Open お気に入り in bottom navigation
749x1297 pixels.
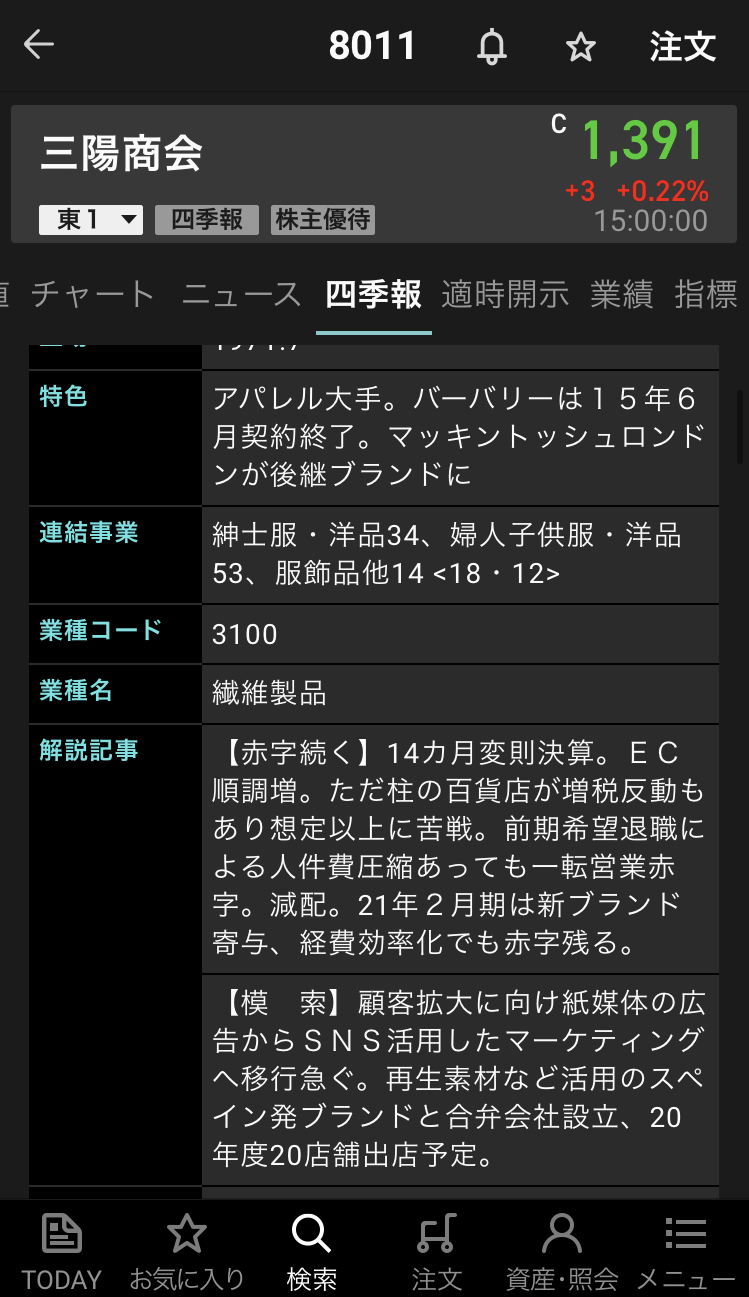click(x=187, y=1250)
